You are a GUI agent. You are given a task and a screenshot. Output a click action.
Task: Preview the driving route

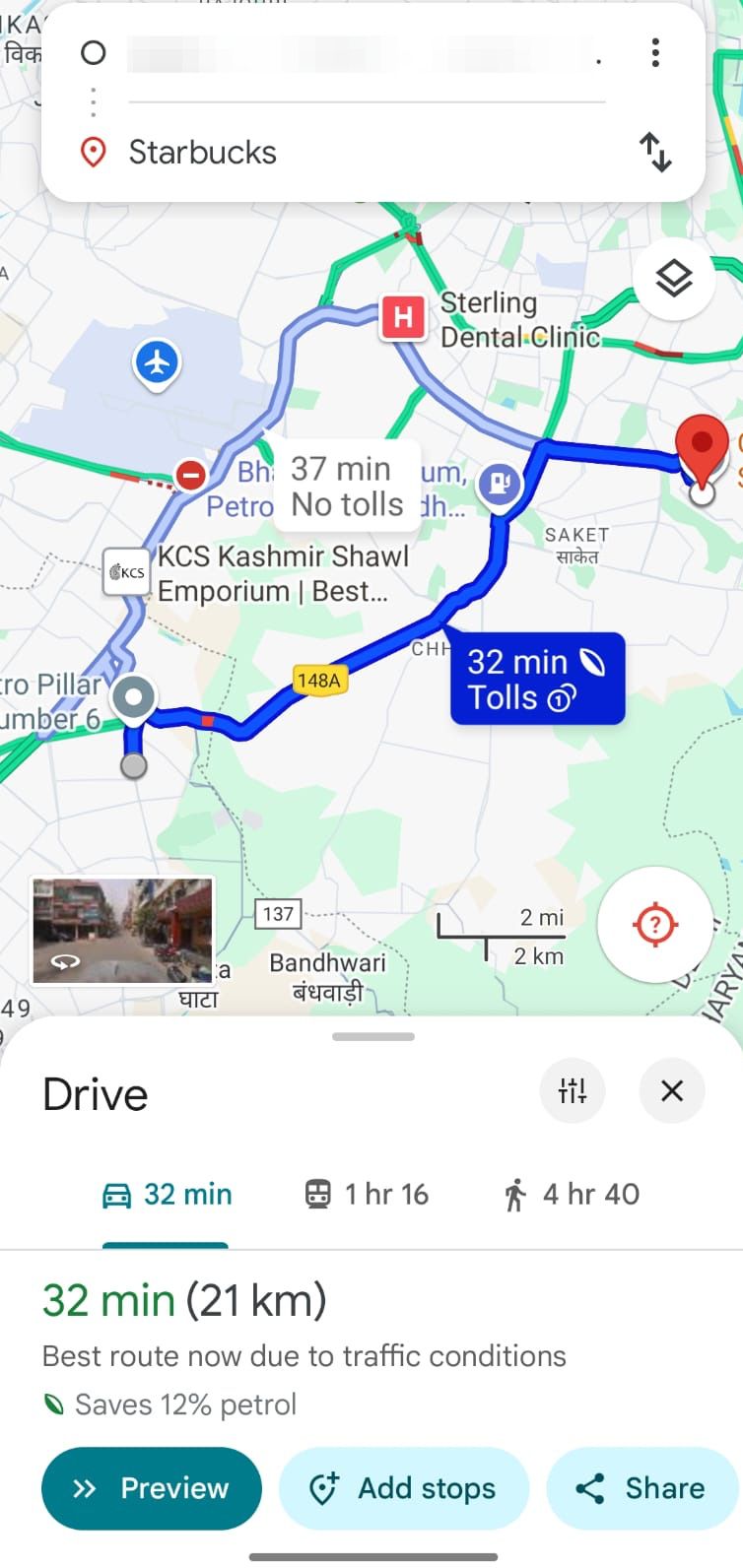(152, 1488)
